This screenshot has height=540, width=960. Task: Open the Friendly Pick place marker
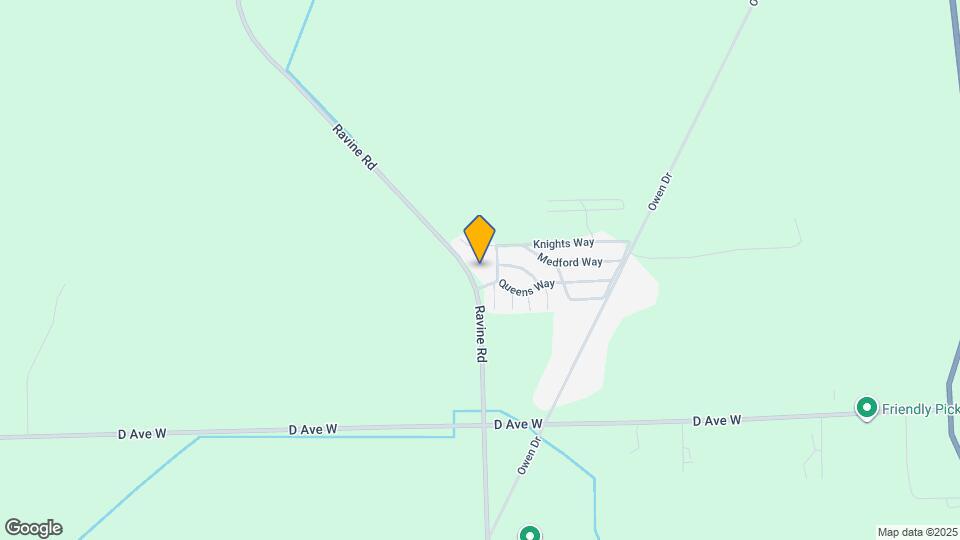tap(866, 408)
